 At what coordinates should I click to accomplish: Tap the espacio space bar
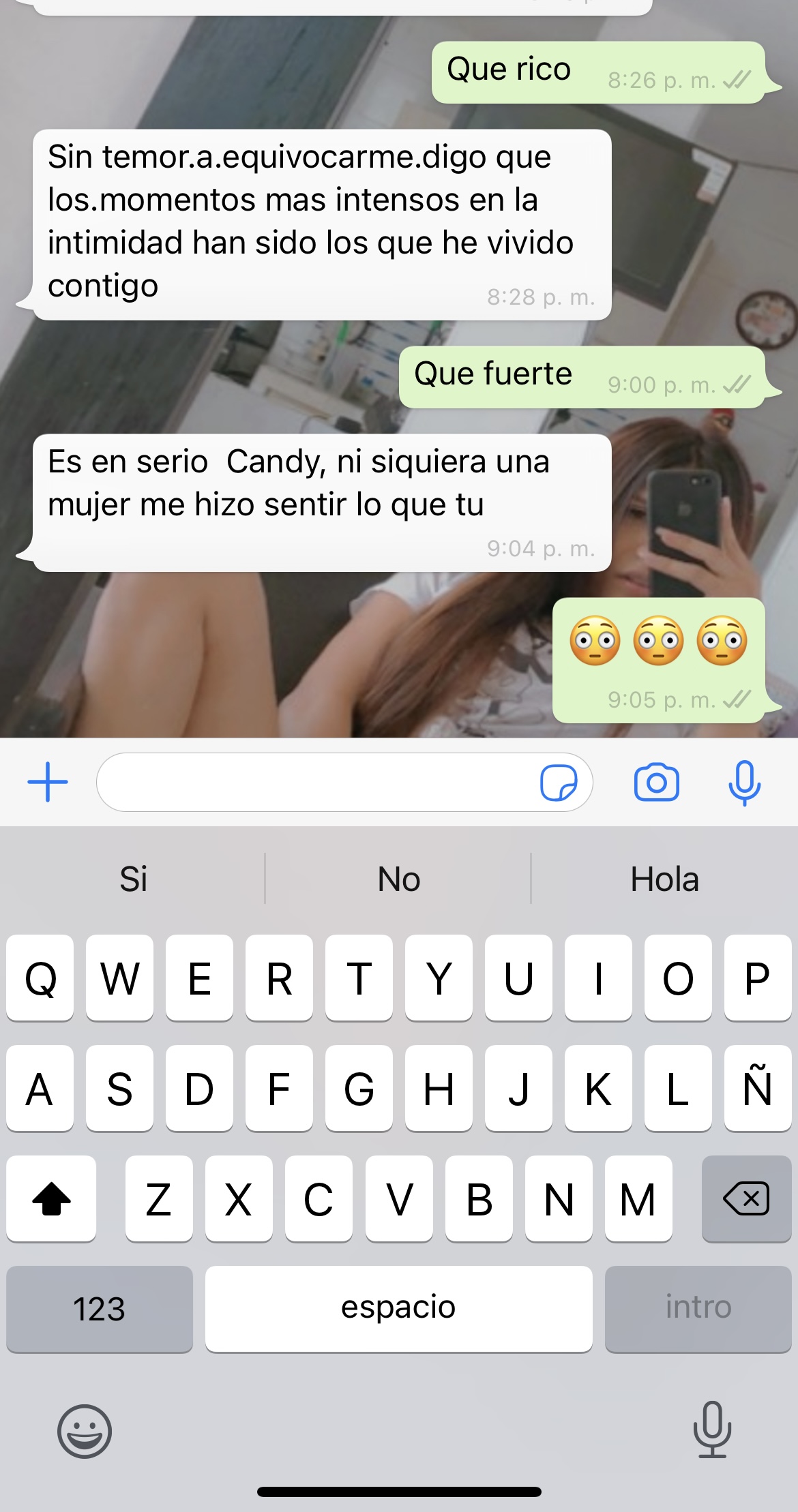398,1309
